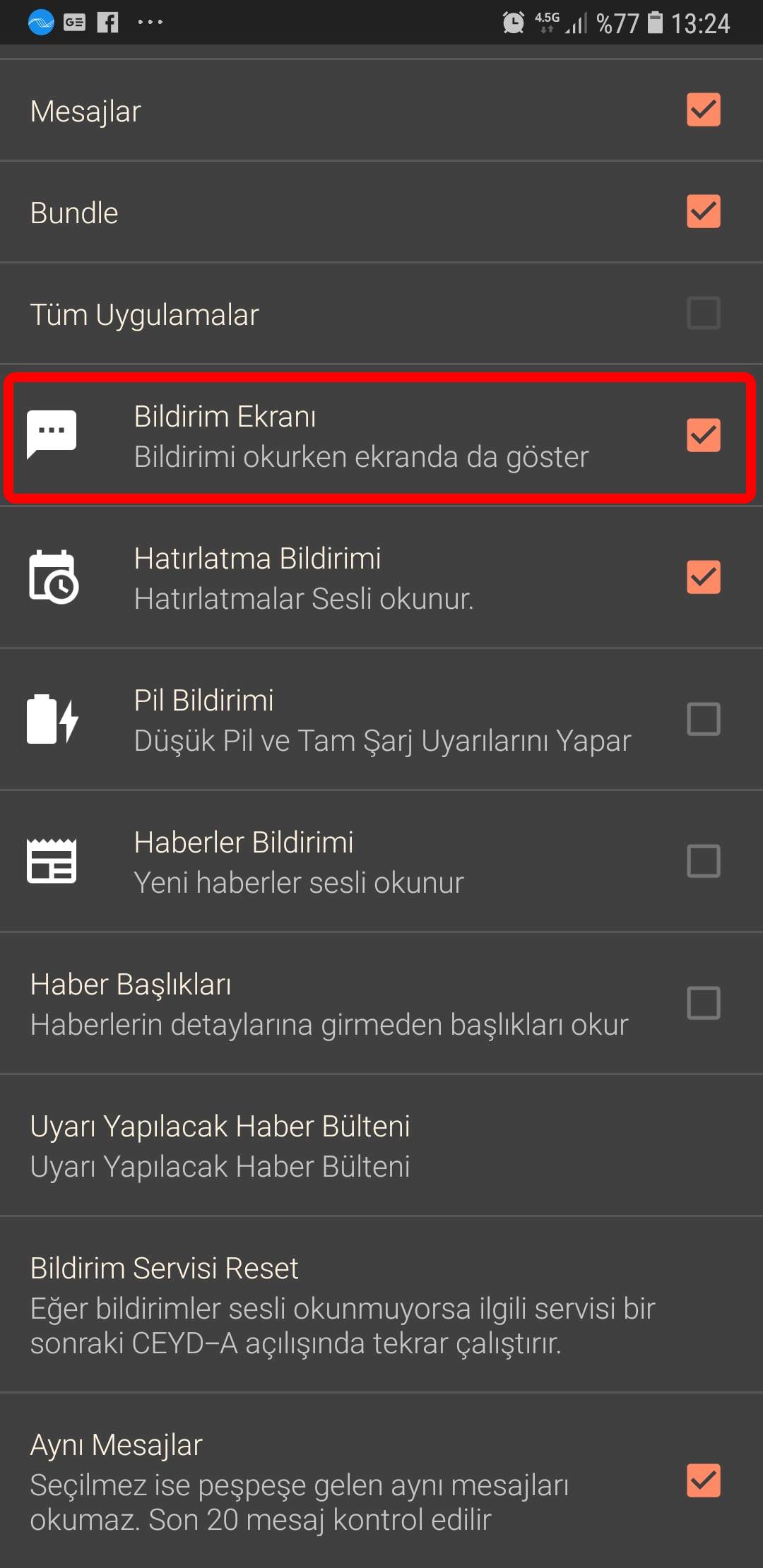Turn off the Hatırlatma Bildirimi checkbox
The image size is (763, 1568).
(x=703, y=577)
